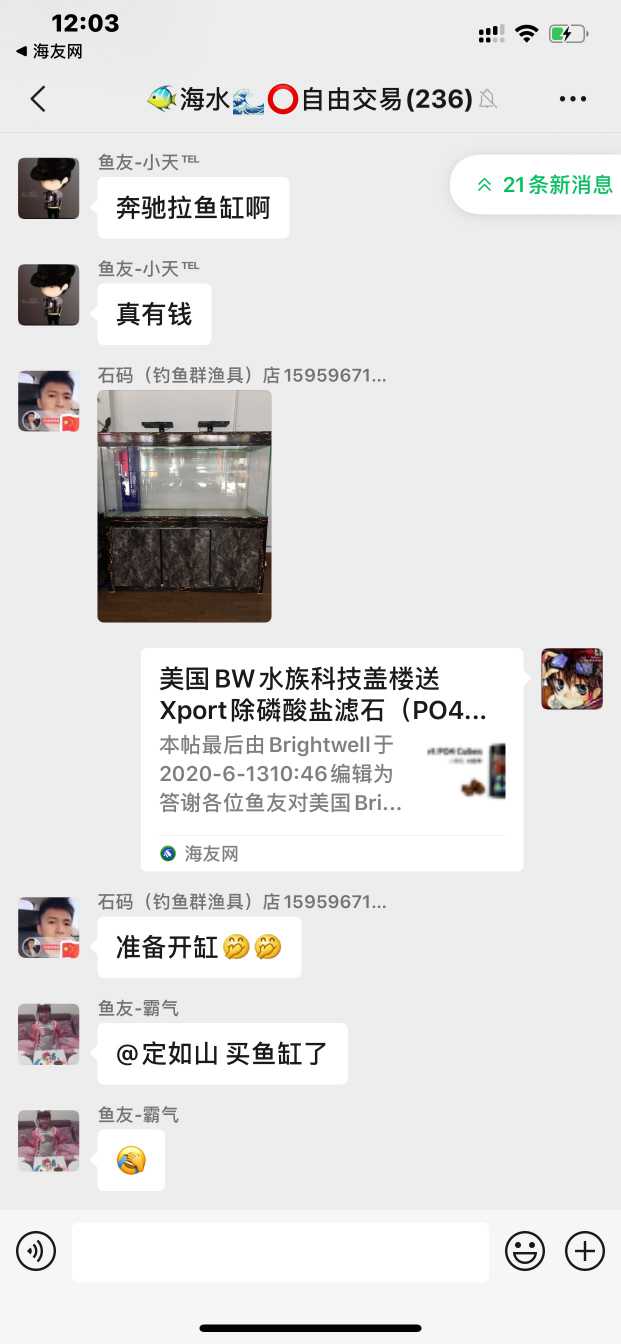Jump to the 21条新消息 new messages

pyautogui.click(x=545, y=185)
